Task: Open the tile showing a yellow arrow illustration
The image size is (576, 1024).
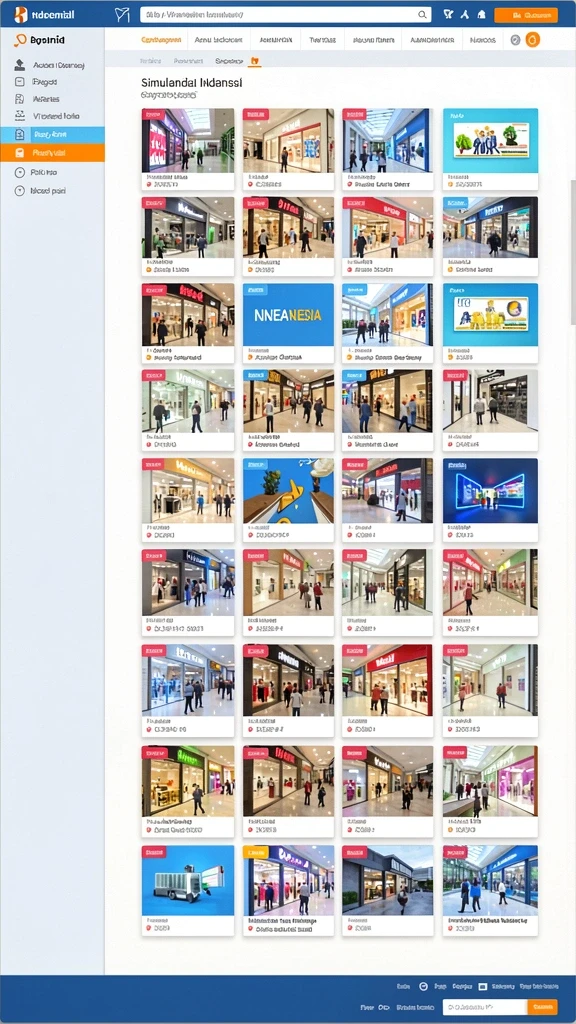Action: (288, 500)
